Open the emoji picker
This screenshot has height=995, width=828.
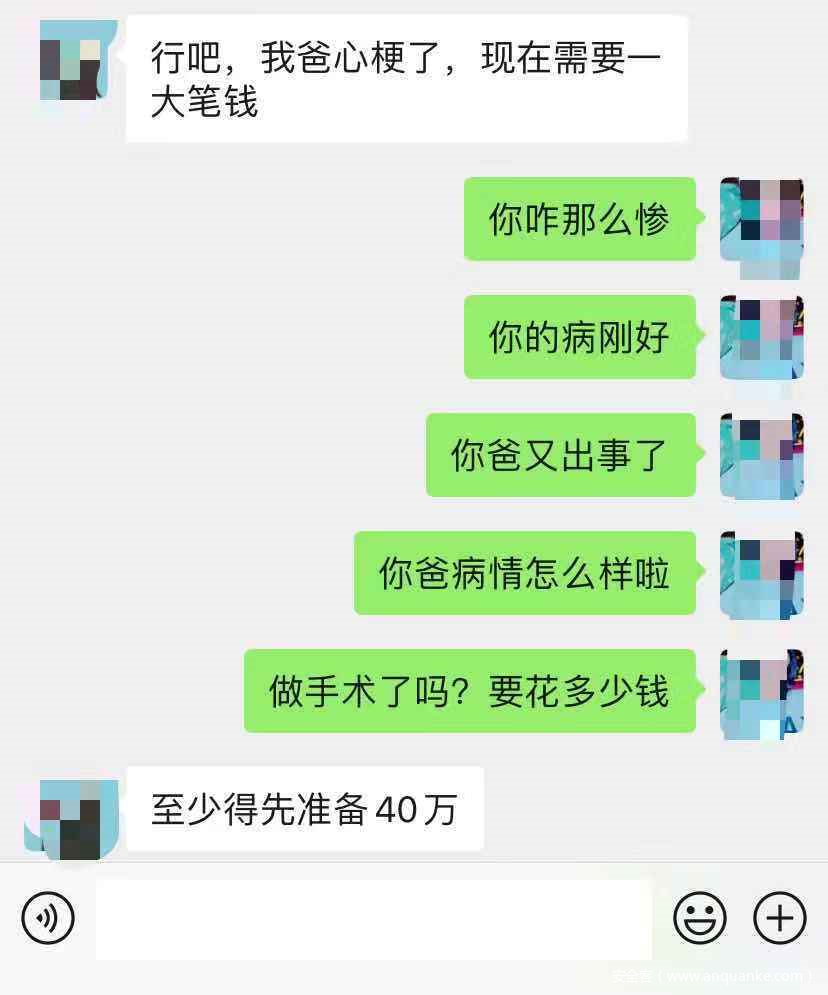699,918
